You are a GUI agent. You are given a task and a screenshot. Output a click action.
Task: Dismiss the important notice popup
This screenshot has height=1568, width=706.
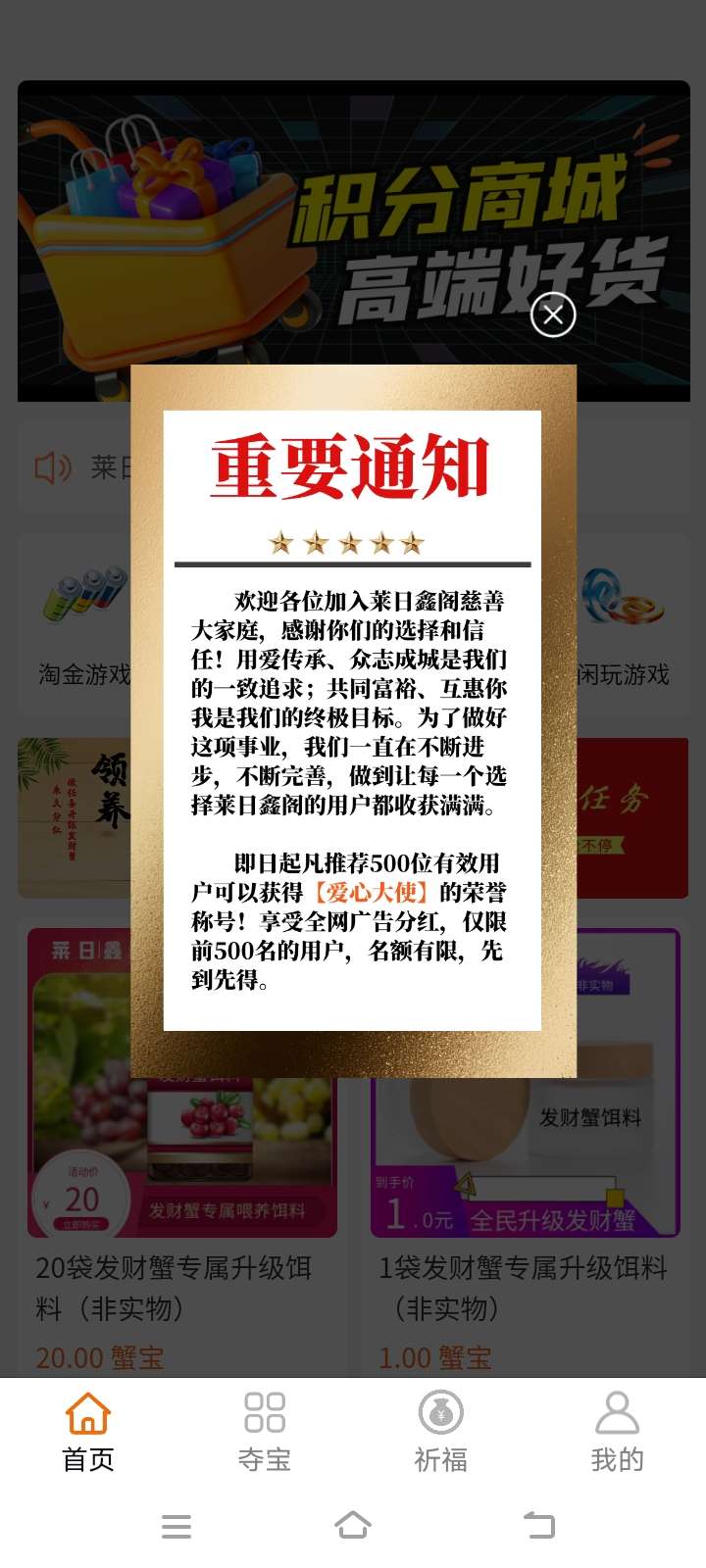(x=553, y=315)
